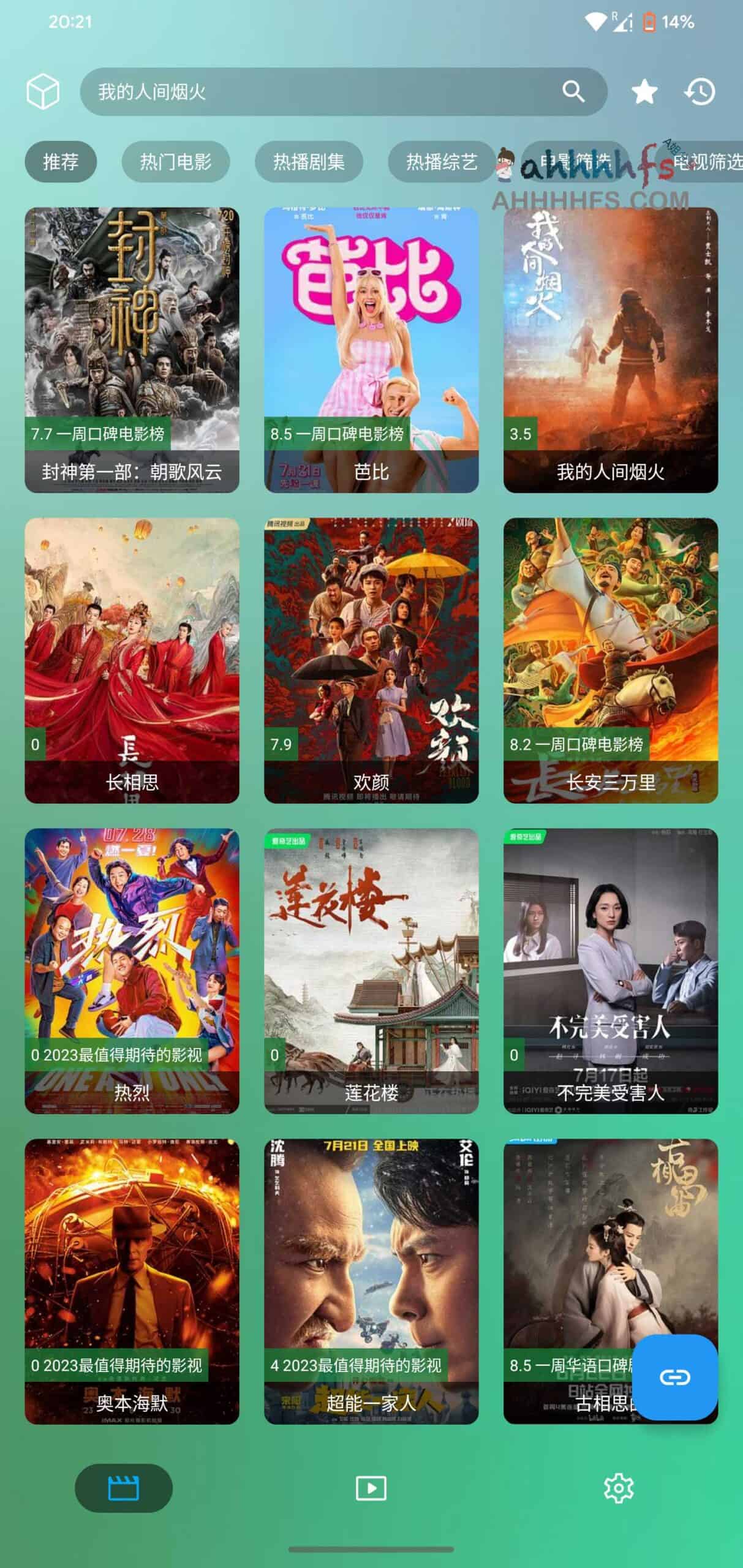
Task: Tap the search magnifier icon
Action: point(573,92)
